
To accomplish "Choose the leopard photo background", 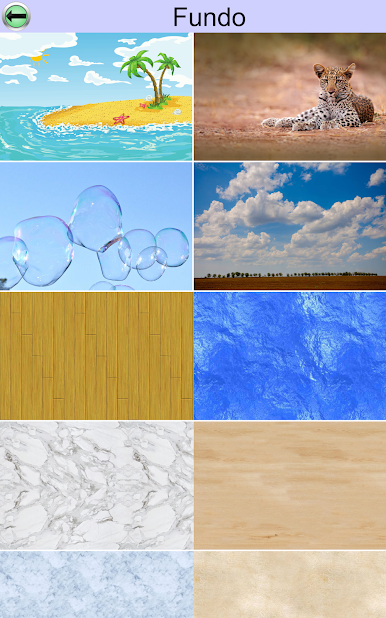I will click(290, 97).
